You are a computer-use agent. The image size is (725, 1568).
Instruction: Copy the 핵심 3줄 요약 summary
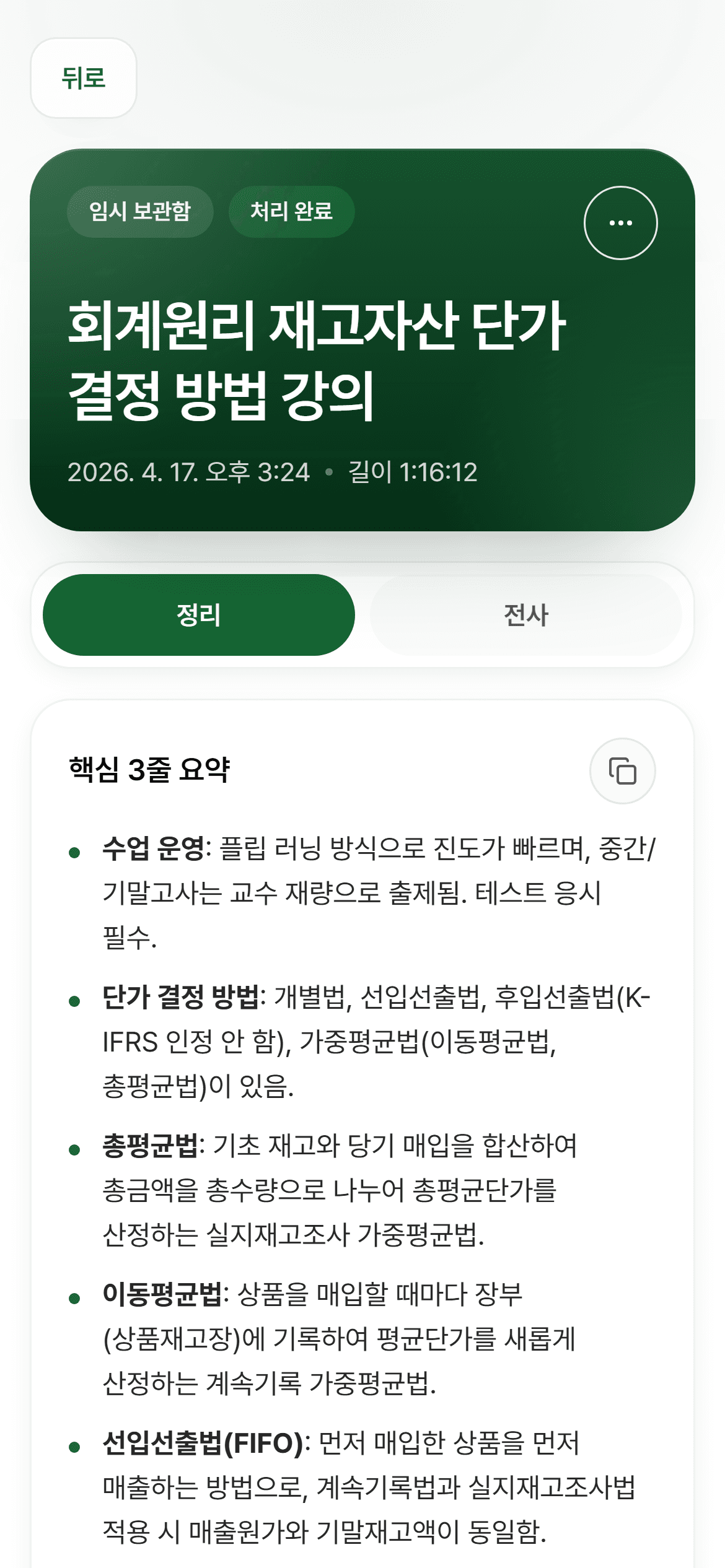click(622, 771)
